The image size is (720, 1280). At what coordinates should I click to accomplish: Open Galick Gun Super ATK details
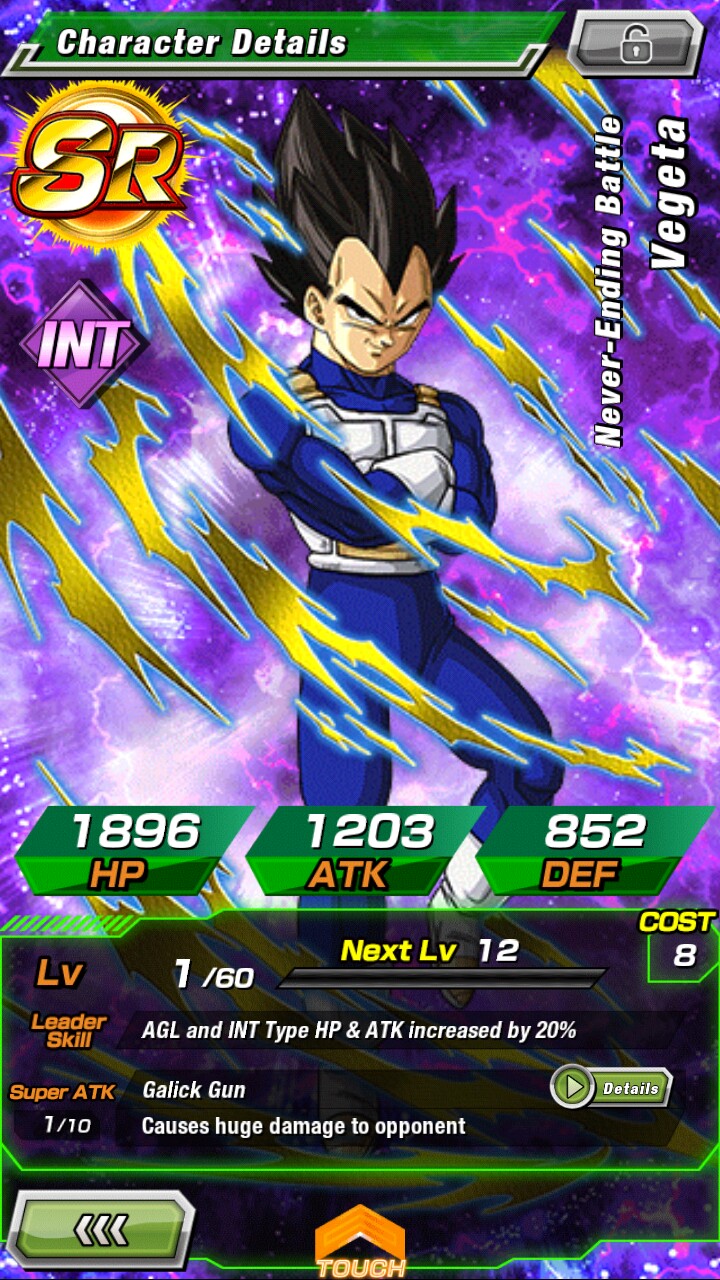(611, 1088)
